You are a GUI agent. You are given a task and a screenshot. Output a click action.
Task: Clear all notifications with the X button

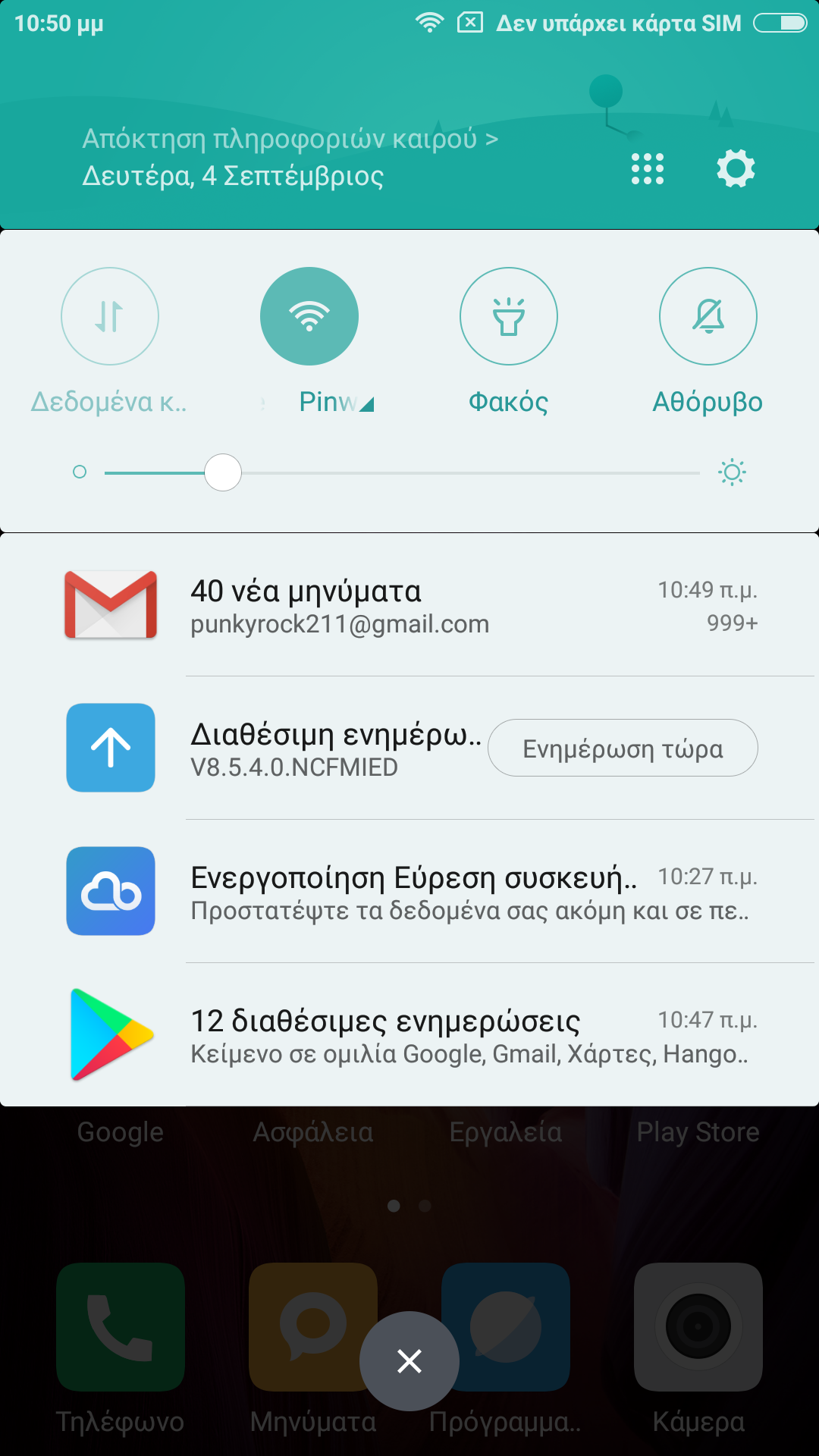(409, 1361)
